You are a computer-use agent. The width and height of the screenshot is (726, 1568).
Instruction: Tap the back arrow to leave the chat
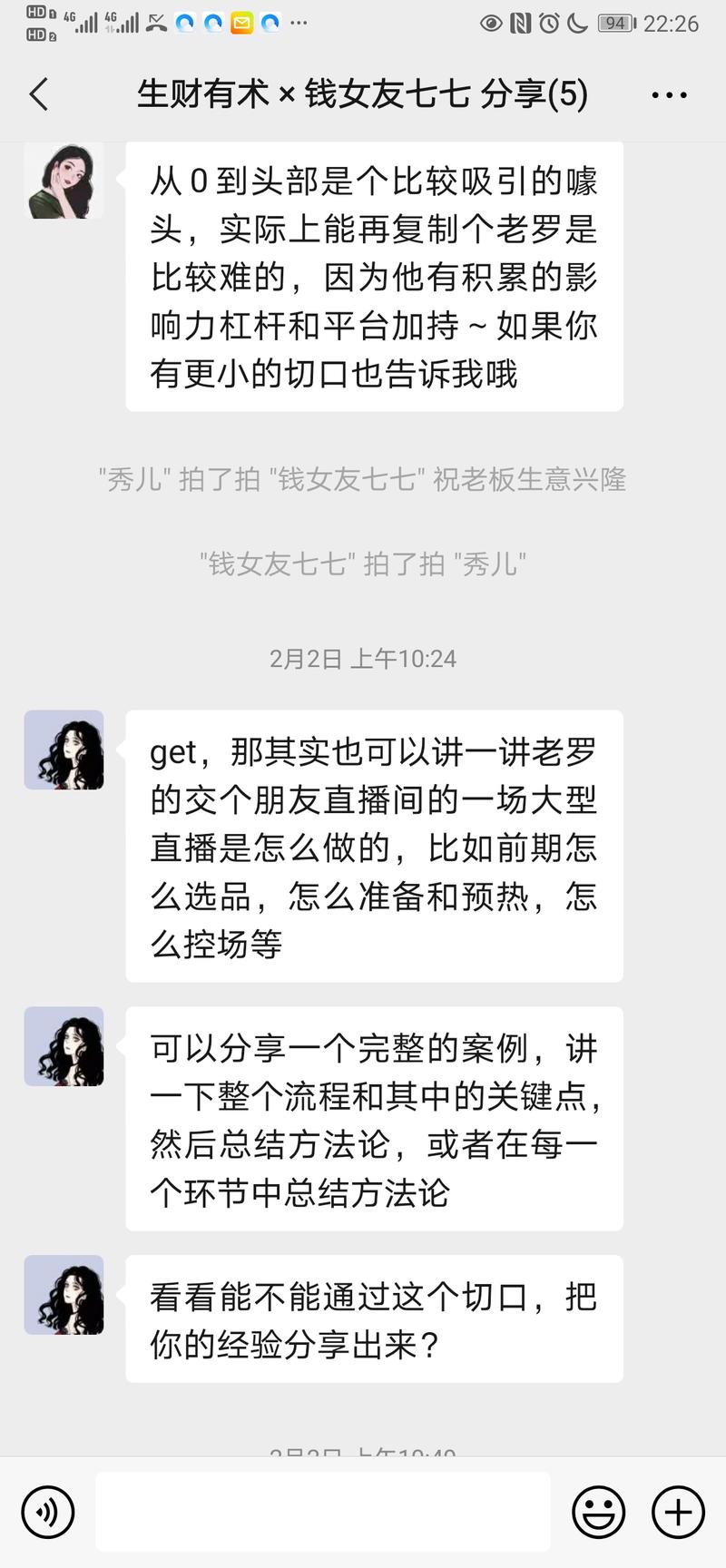(x=38, y=93)
